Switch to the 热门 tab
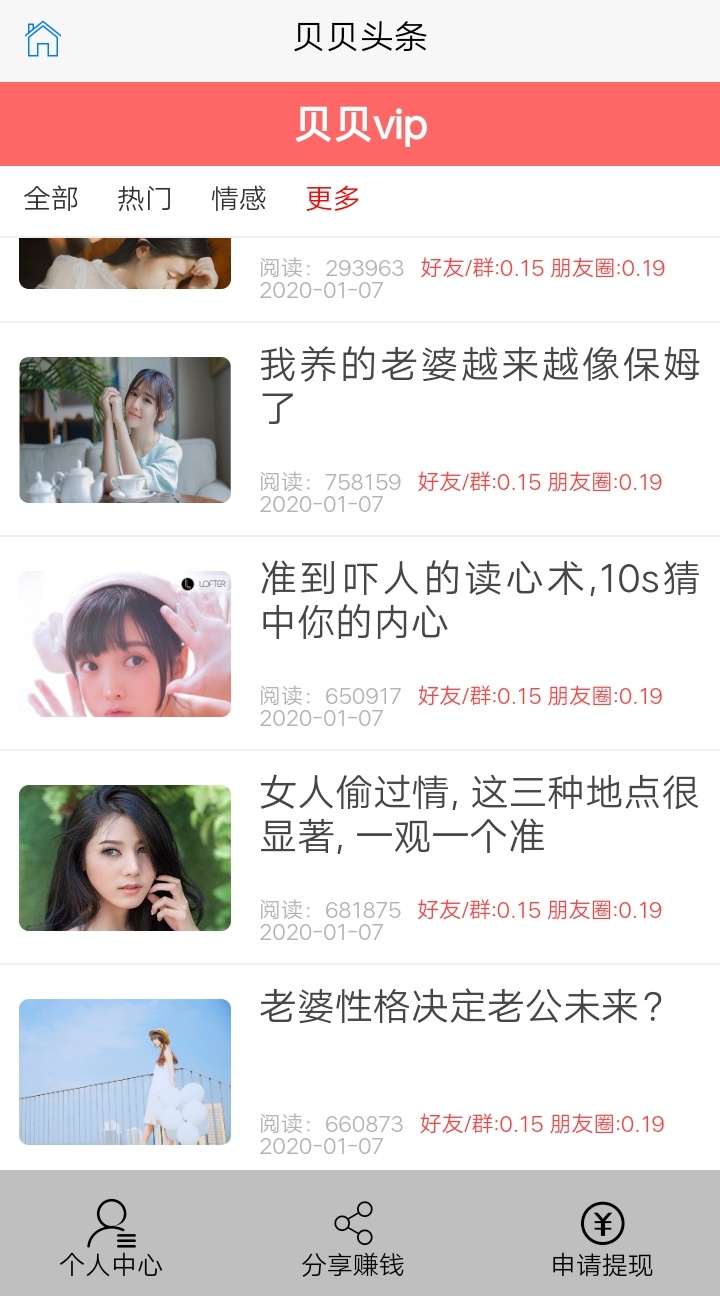Viewport: 720px width, 1296px height. [x=145, y=200]
